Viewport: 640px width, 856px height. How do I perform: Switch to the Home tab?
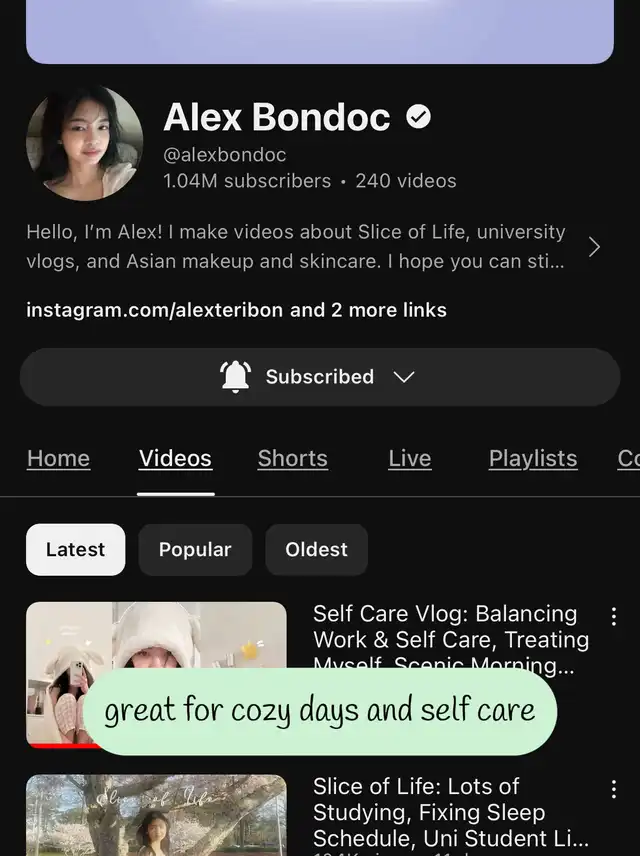pos(58,459)
